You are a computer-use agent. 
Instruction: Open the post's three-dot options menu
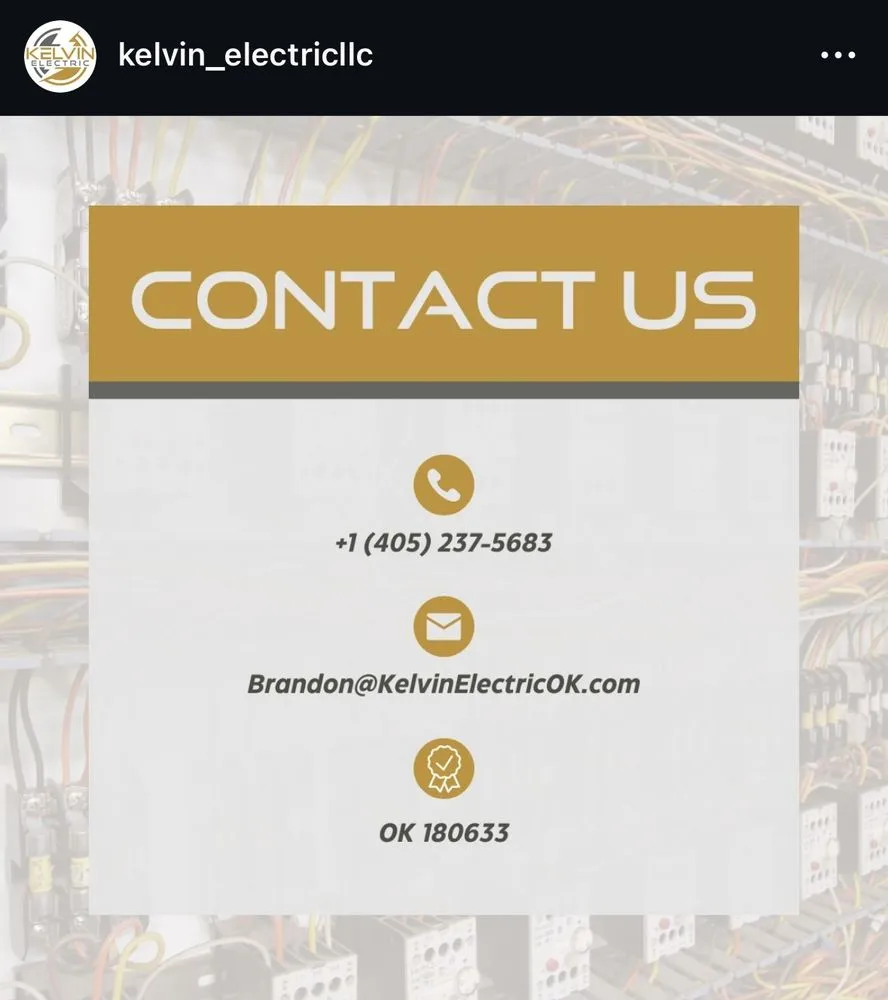click(837, 56)
